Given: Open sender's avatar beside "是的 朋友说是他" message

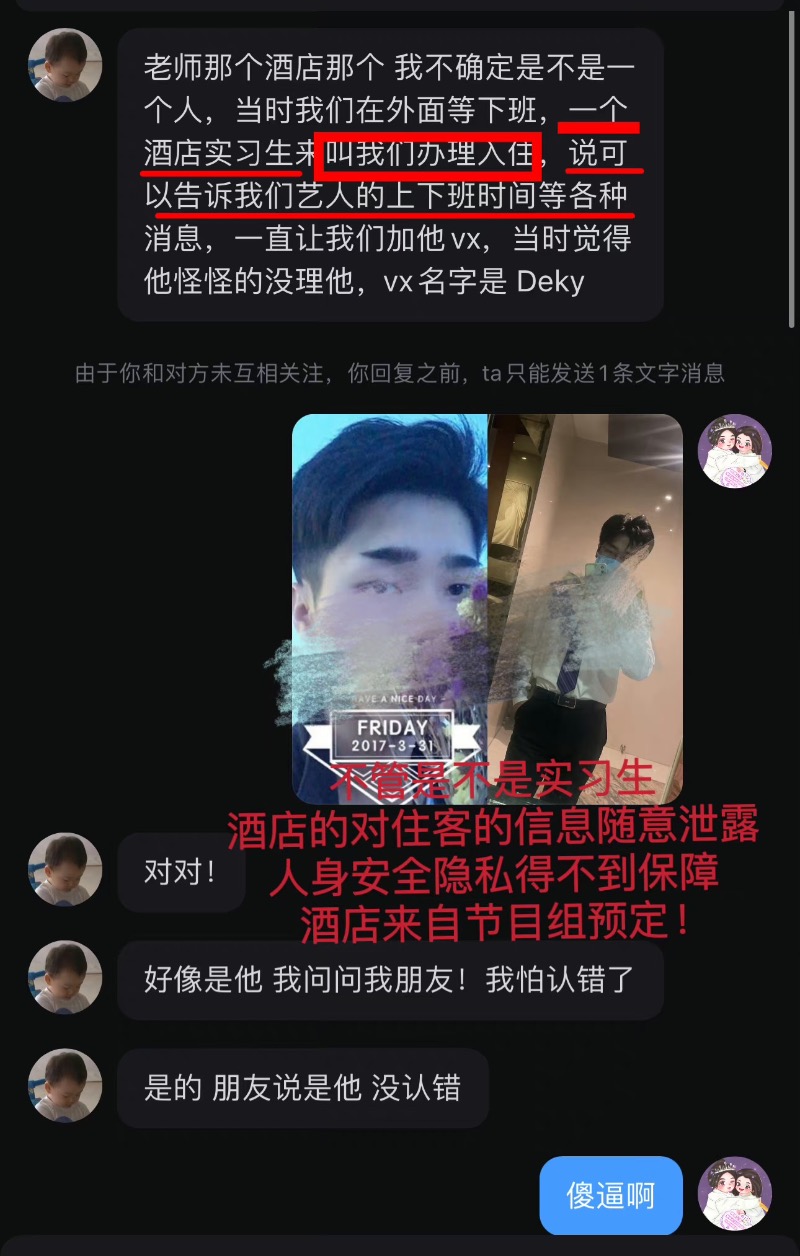Looking at the screenshot, I should tap(65, 1085).
